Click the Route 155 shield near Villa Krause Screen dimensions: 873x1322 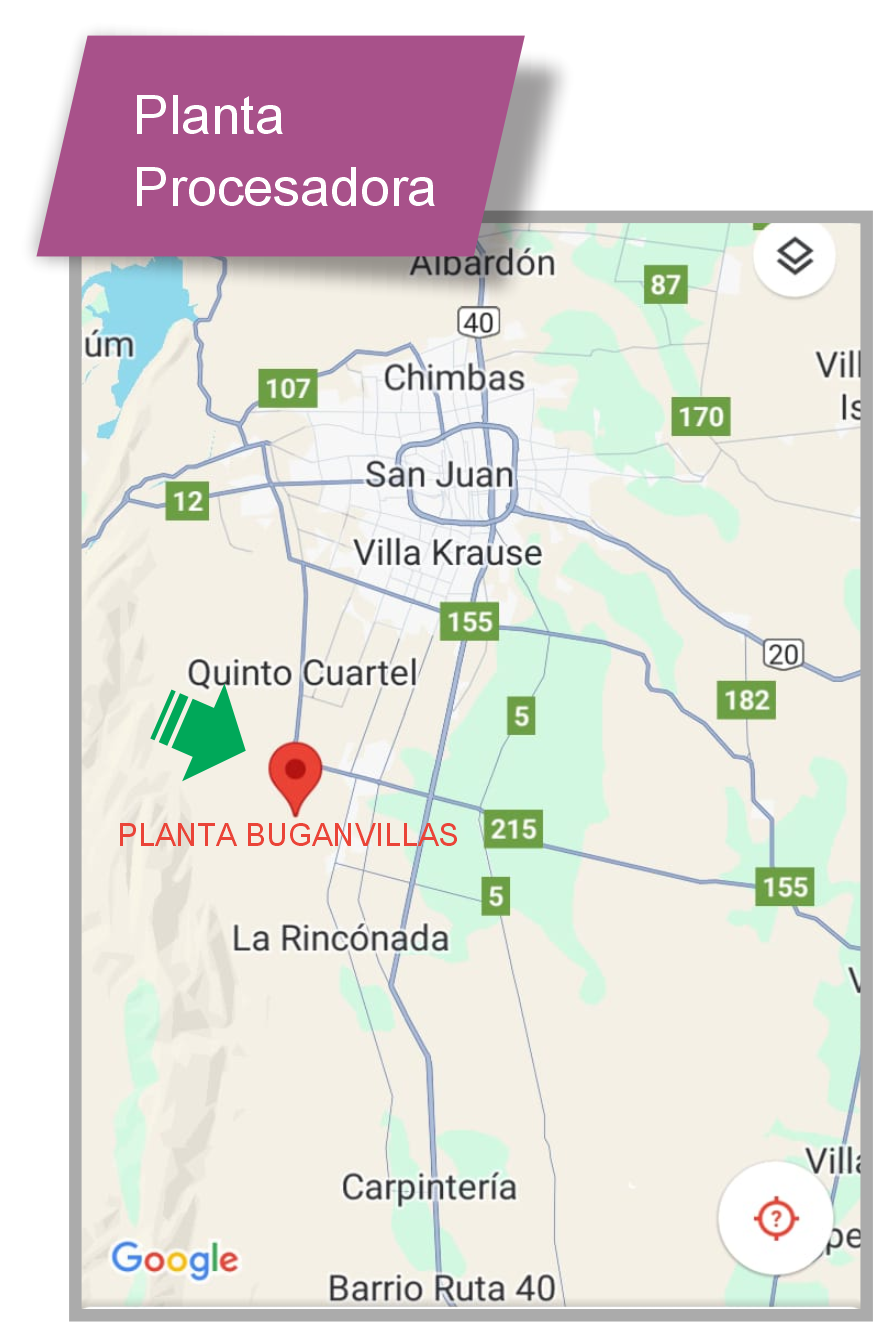(468, 621)
